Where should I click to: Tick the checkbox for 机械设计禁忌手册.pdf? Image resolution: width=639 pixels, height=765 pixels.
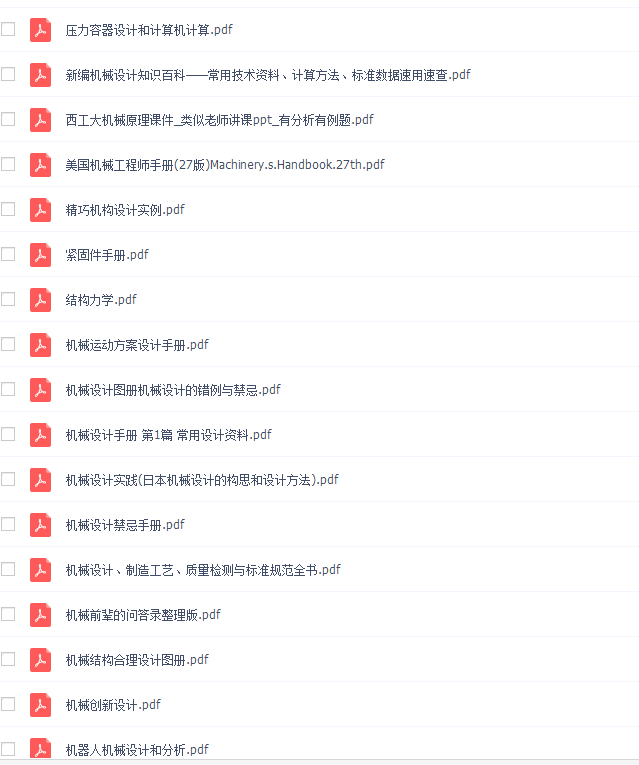8,524
